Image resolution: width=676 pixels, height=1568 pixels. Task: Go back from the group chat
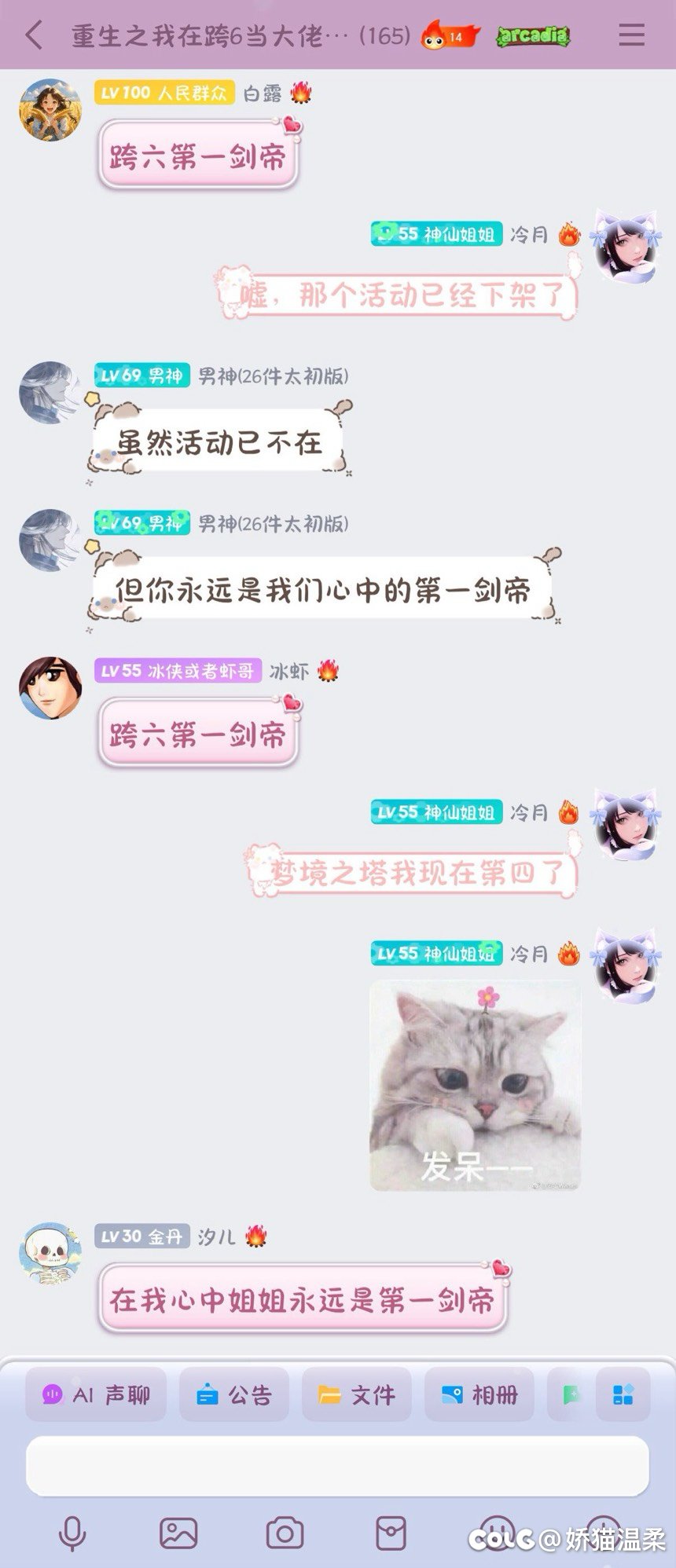(x=34, y=35)
